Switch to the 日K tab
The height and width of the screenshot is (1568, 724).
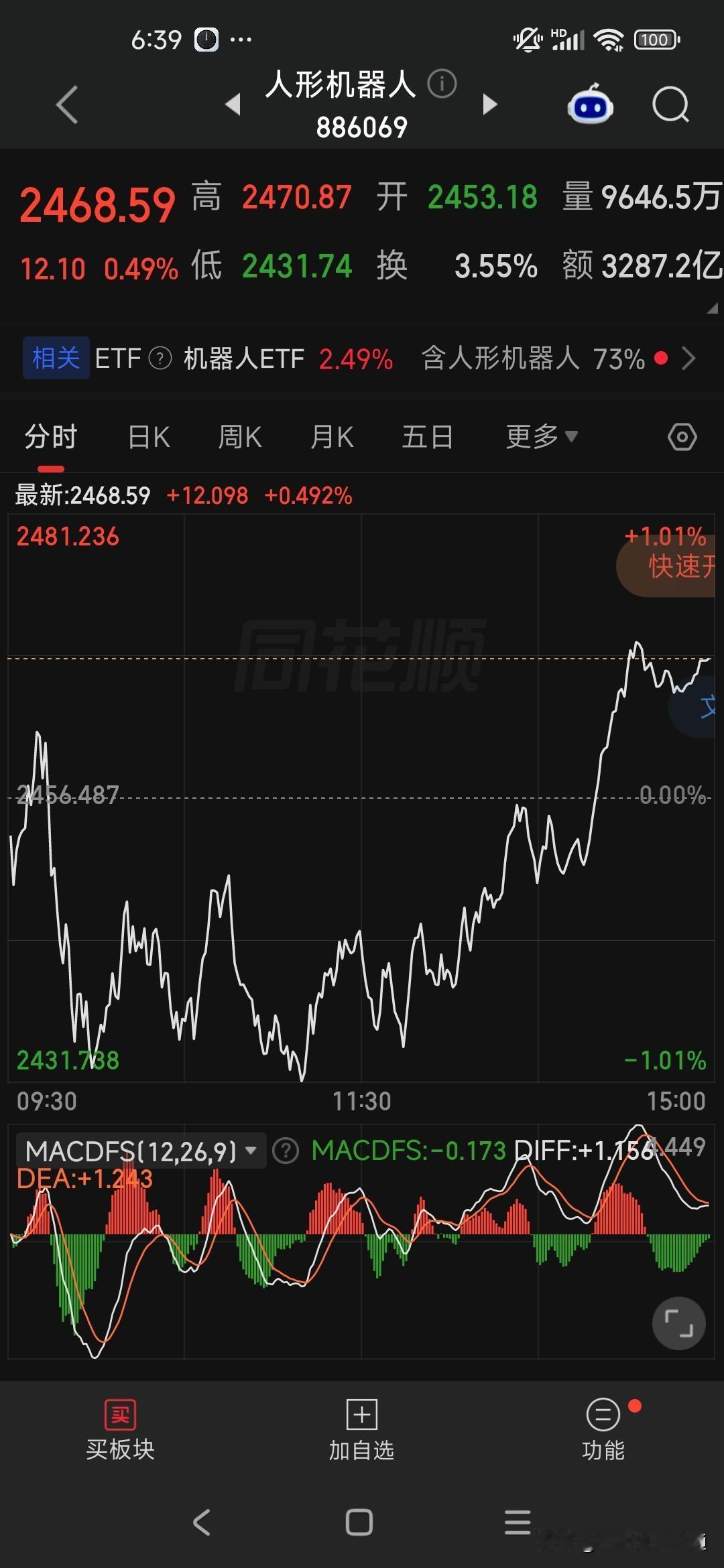coord(149,437)
